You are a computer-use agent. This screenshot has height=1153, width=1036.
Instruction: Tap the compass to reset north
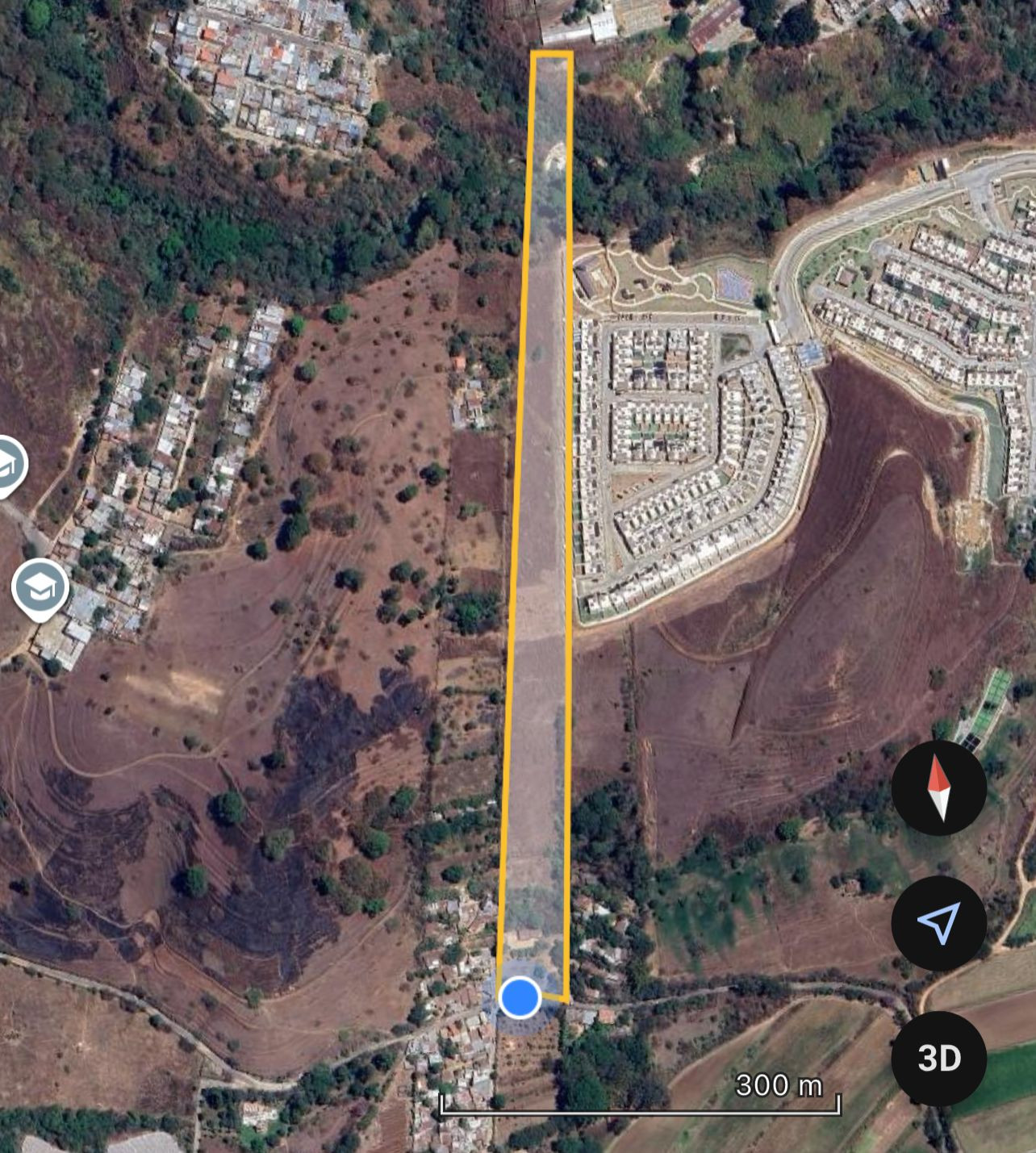938,788
